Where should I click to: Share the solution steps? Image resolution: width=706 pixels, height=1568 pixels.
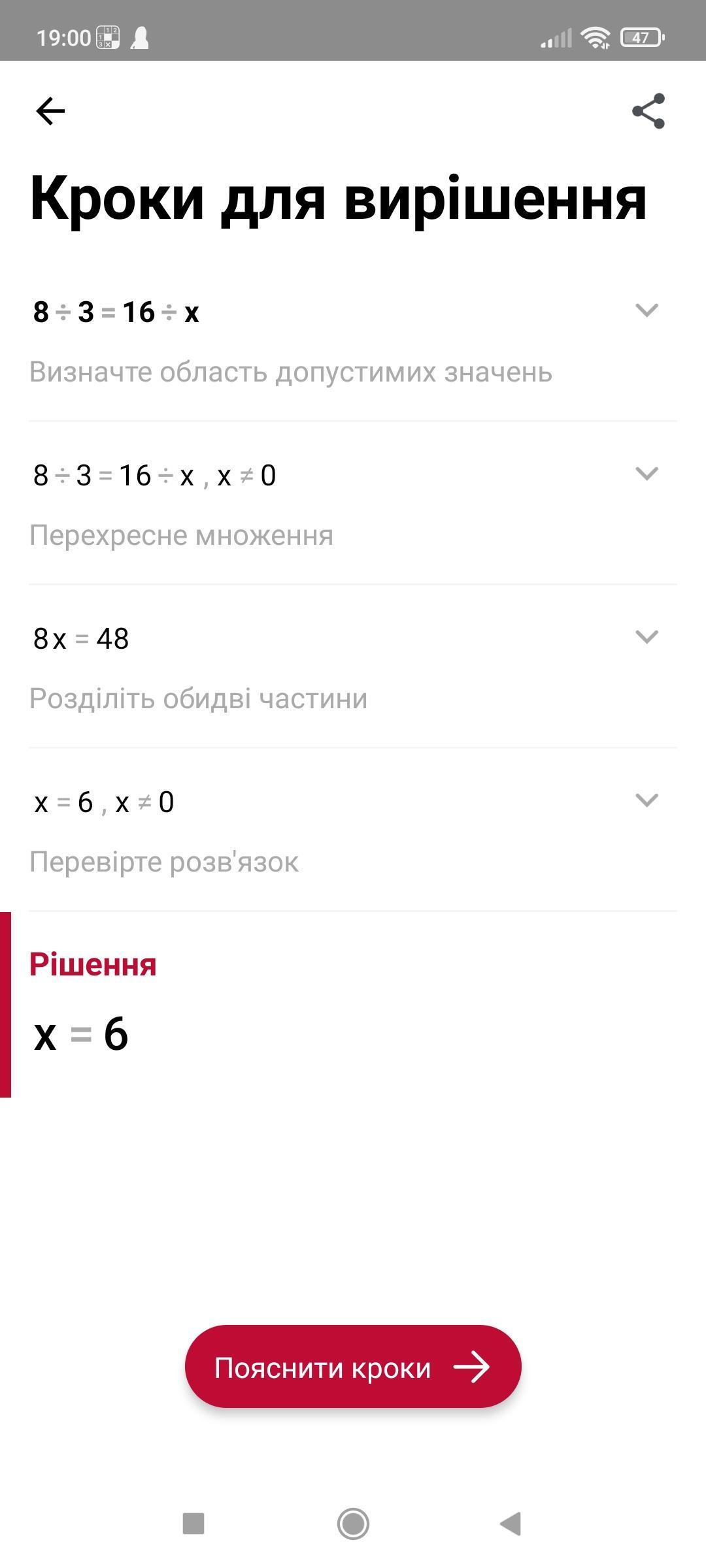648,111
